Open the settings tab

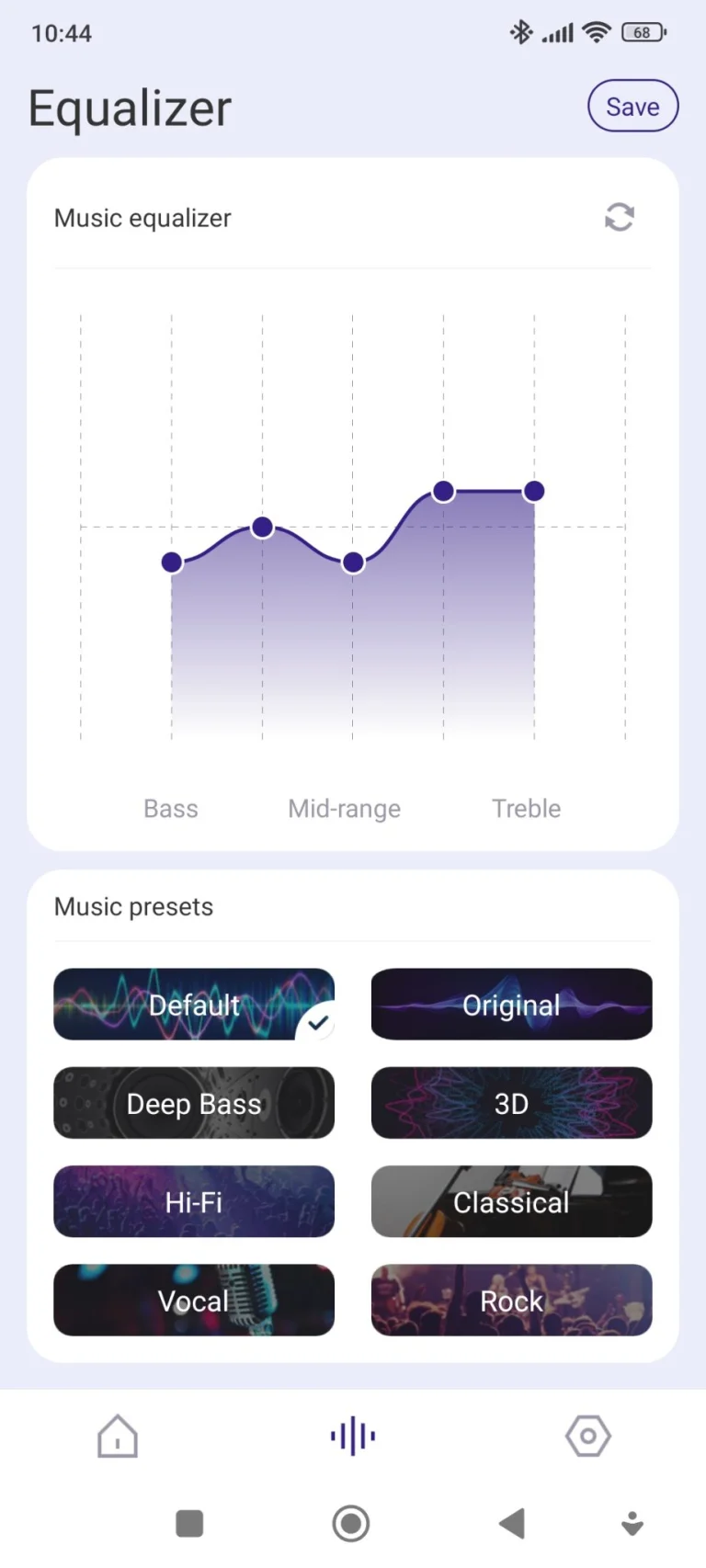(x=588, y=1436)
